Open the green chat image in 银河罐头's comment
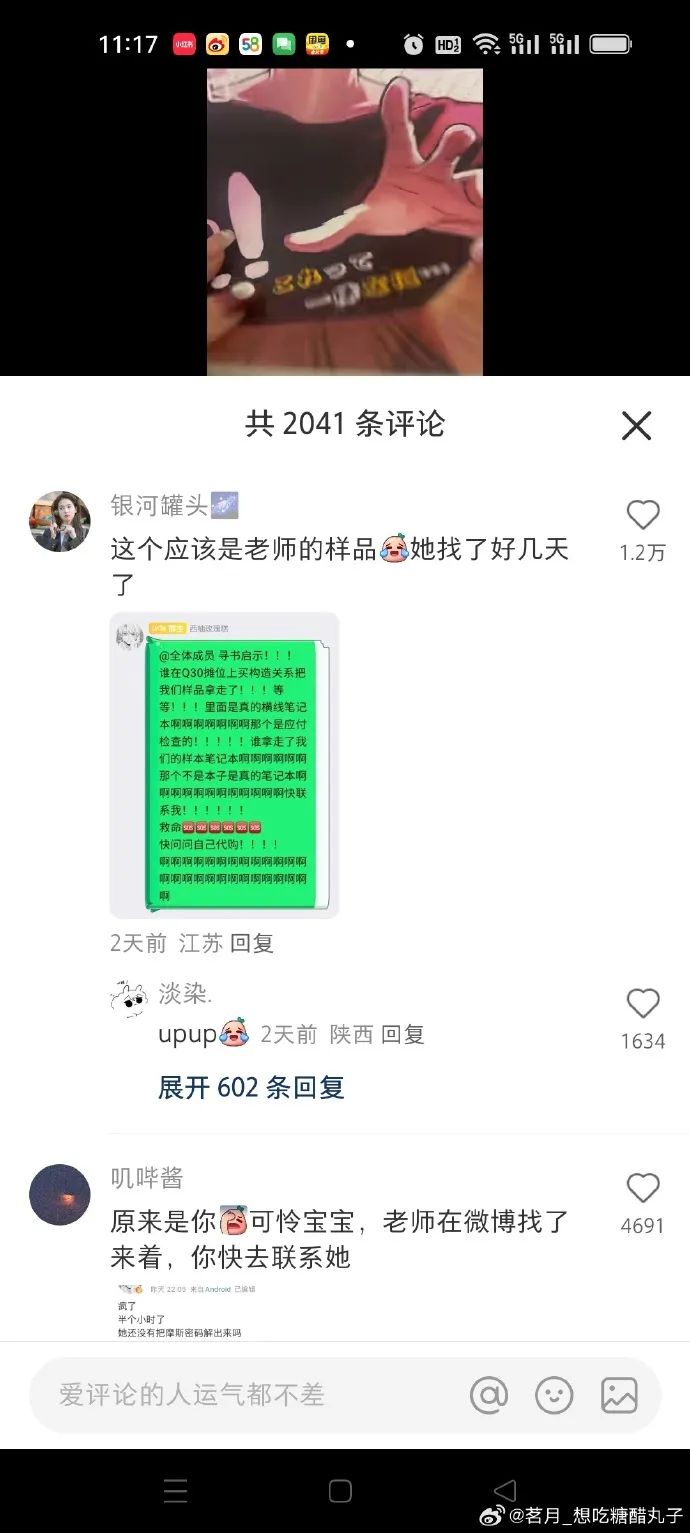The image size is (690, 1533). coord(224,765)
